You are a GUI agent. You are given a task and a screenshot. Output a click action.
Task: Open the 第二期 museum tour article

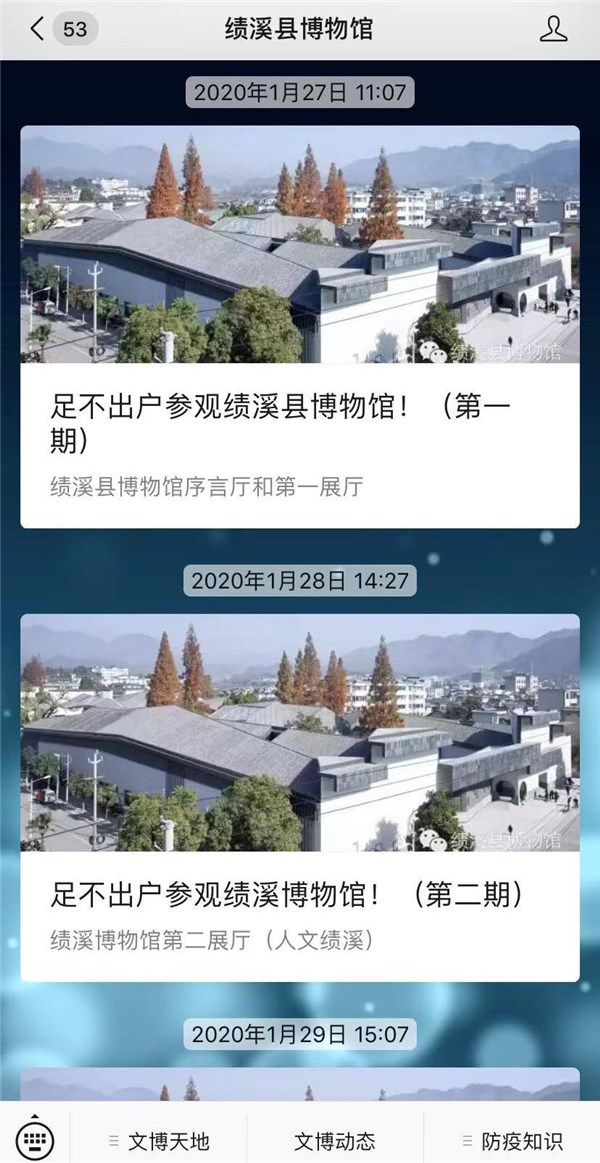point(300,797)
